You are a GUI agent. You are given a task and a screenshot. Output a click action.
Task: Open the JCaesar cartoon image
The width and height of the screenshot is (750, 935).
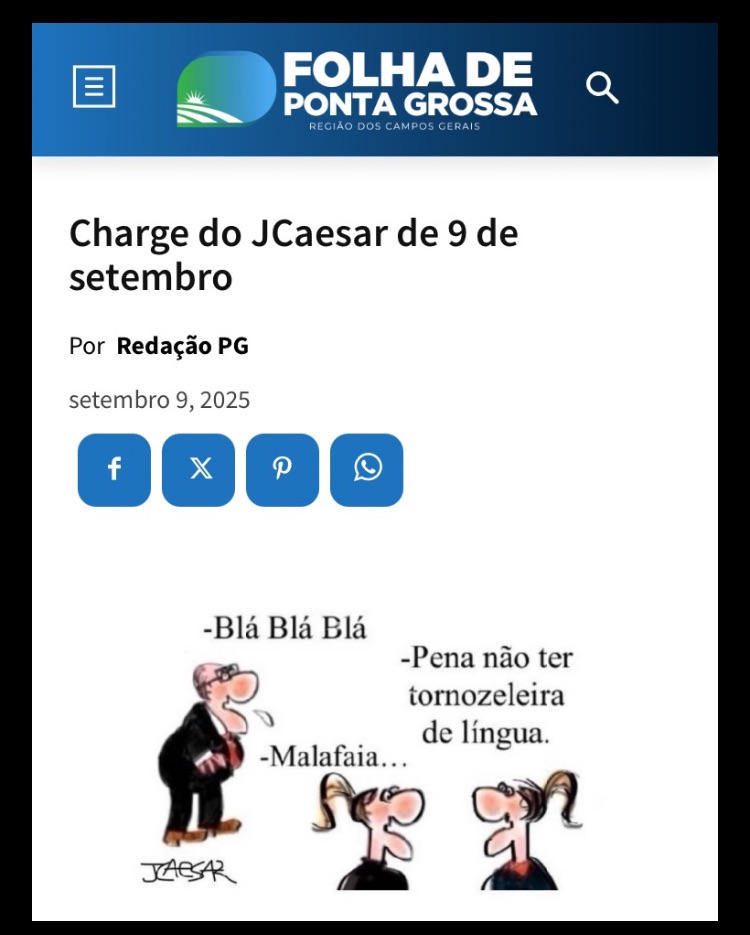pyautogui.click(x=375, y=745)
